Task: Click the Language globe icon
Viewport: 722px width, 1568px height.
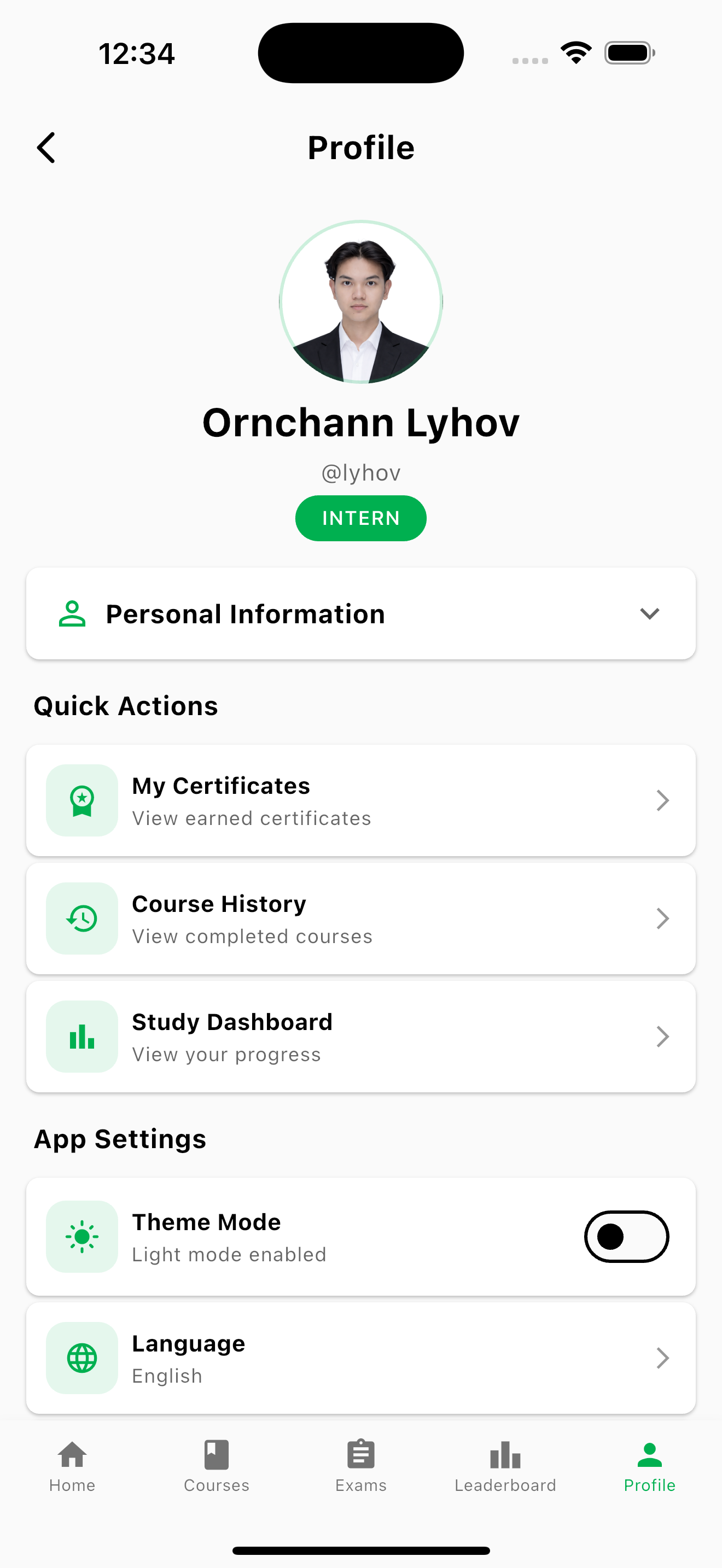Action: pos(81,1358)
